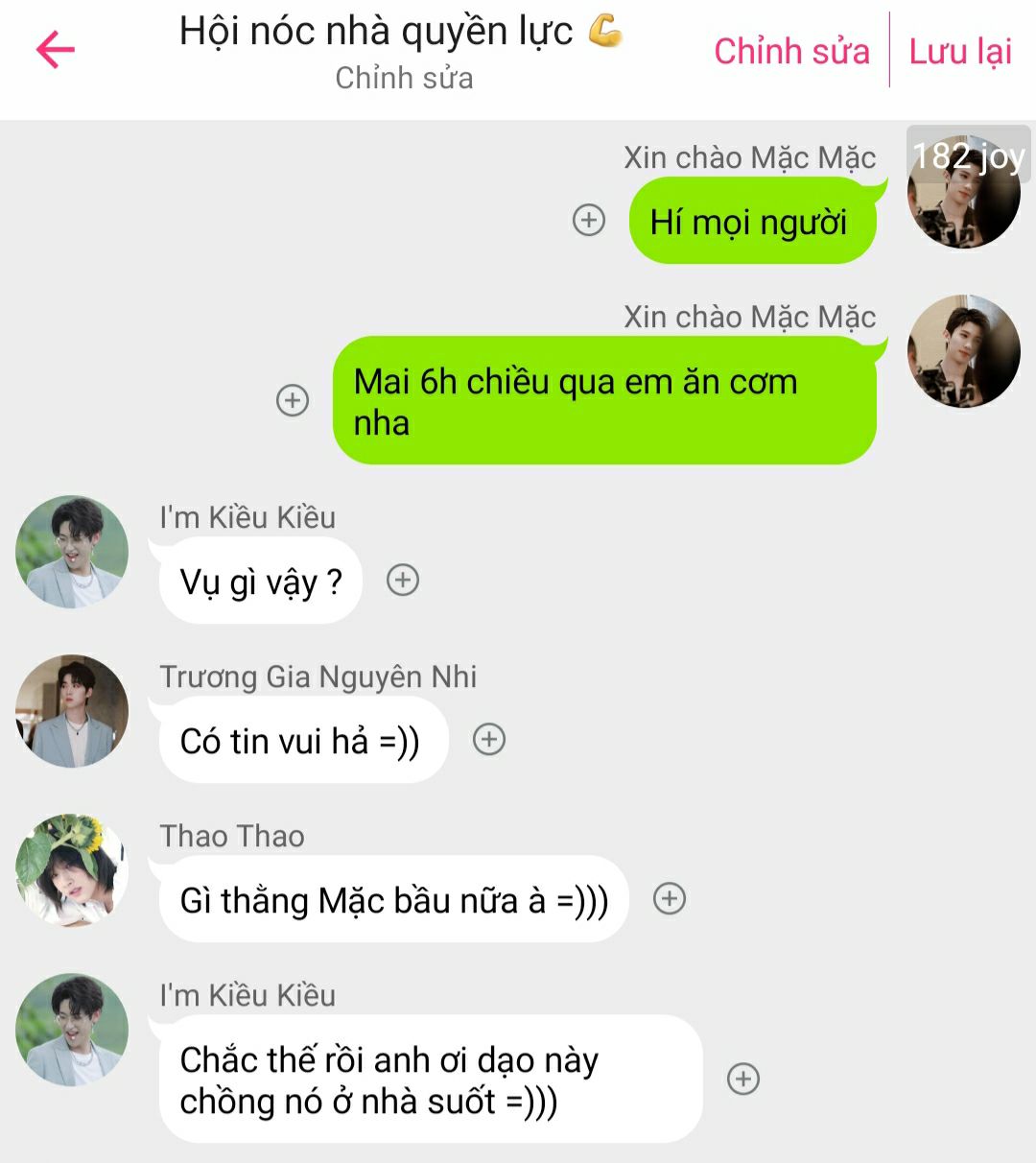The width and height of the screenshot is (1036, 1163).
Task: Go back using the pink arrow
Action: tap(56, 50)
